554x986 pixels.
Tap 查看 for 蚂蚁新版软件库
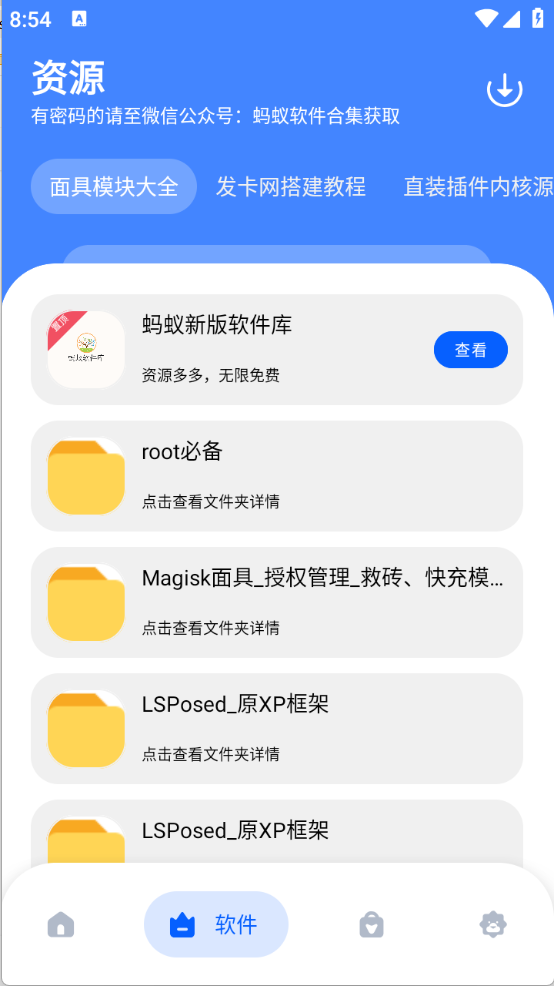pos(471,350)
